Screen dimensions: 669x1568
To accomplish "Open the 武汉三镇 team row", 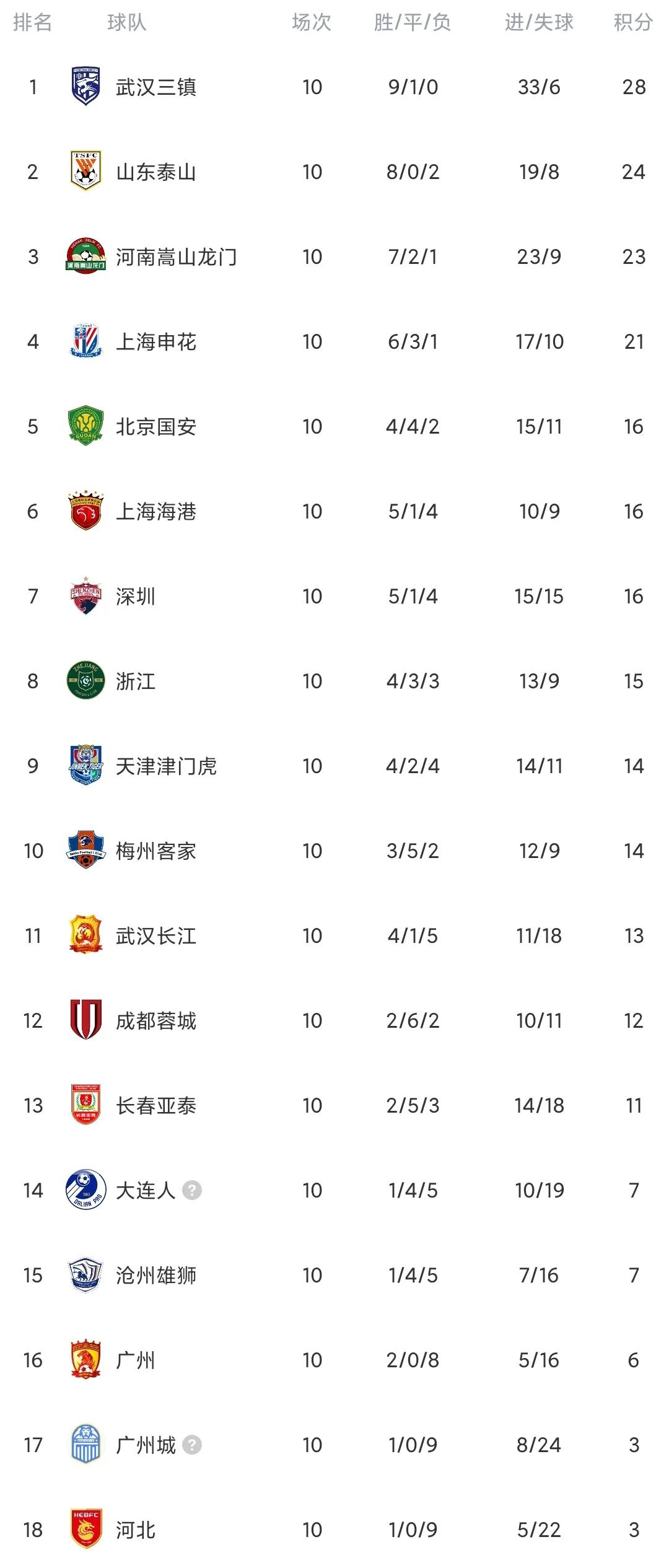I will click(x=156, y=87).
